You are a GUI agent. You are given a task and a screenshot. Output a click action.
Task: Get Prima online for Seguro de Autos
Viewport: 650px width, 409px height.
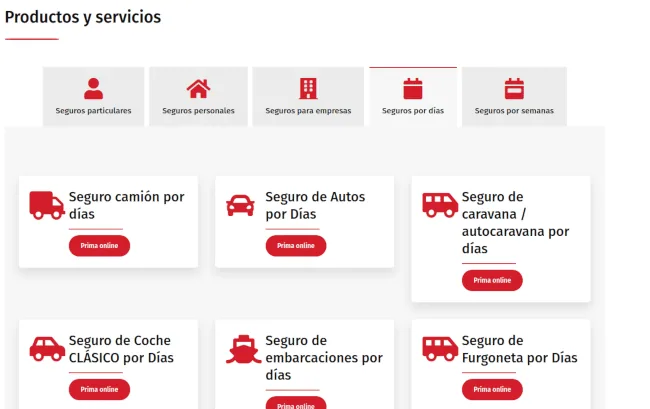pos(295,246)
